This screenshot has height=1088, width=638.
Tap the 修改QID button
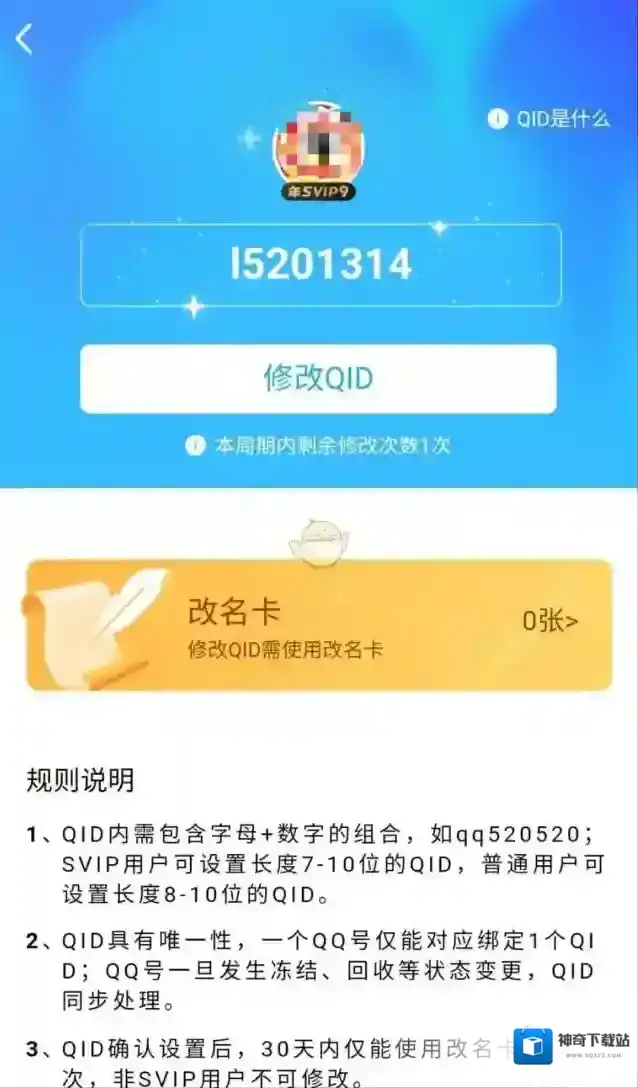tap(318, 379)
